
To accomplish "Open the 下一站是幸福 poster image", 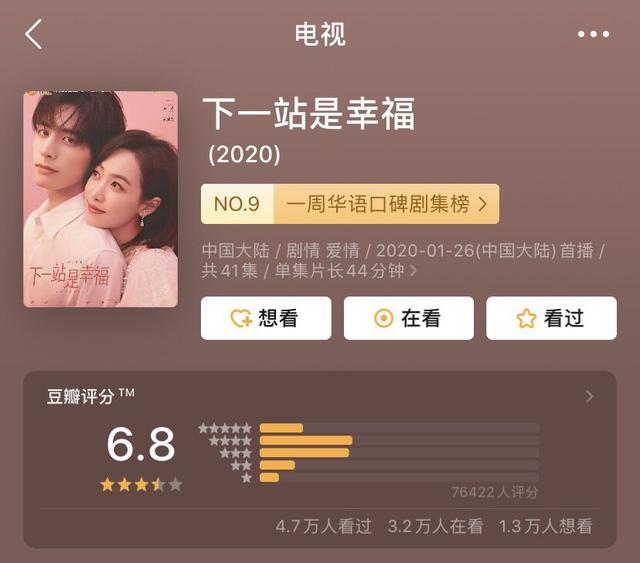I will [x=100, y=199].
